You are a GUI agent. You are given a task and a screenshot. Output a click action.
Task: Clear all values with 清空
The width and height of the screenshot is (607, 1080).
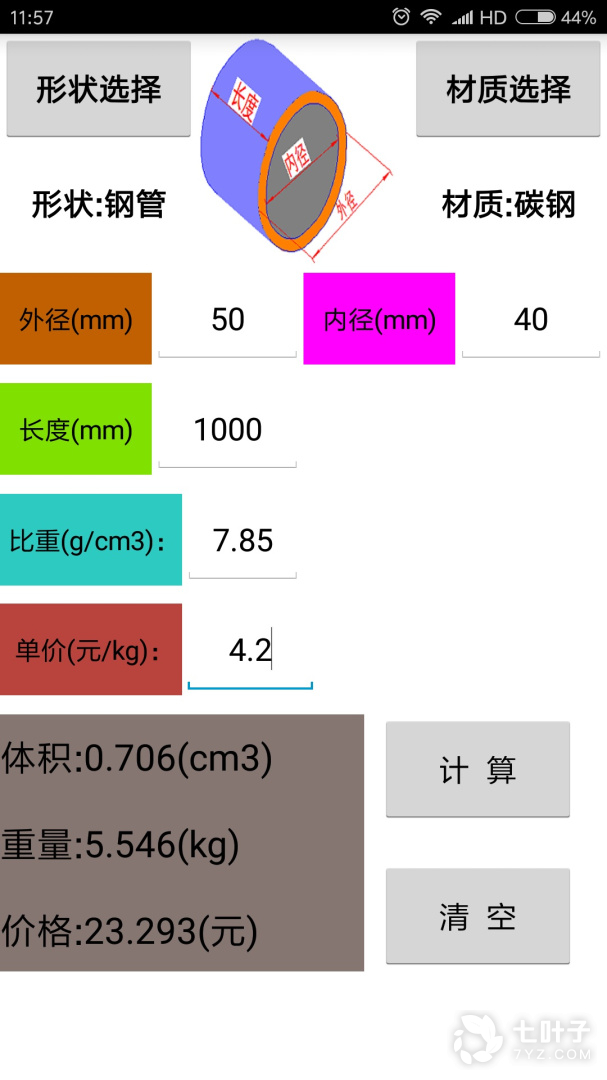tap(478, 916)
